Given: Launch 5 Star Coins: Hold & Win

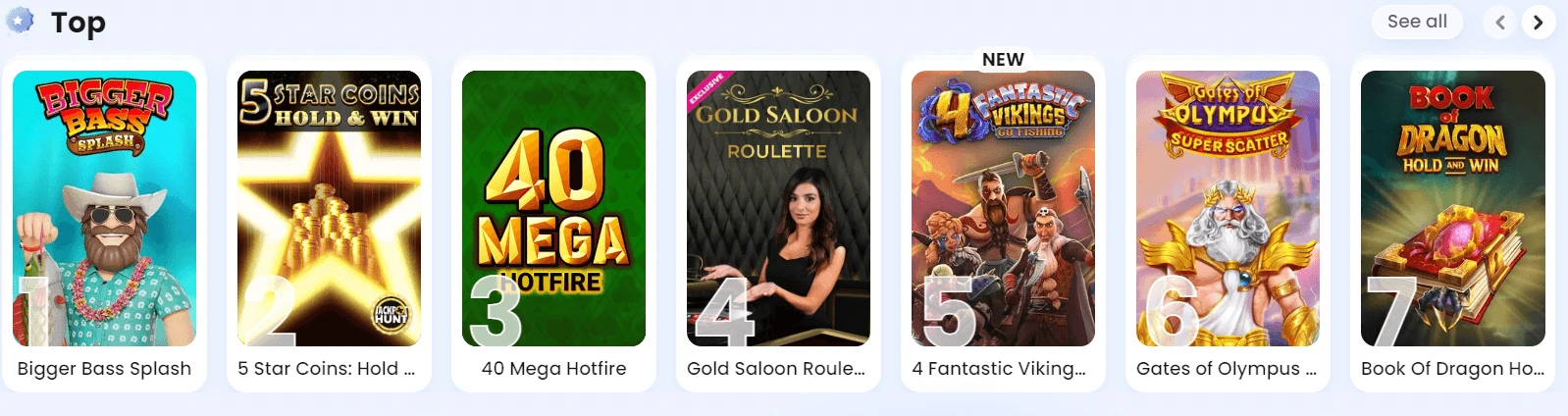Looking at the screenshot, I should pos(329,209).
